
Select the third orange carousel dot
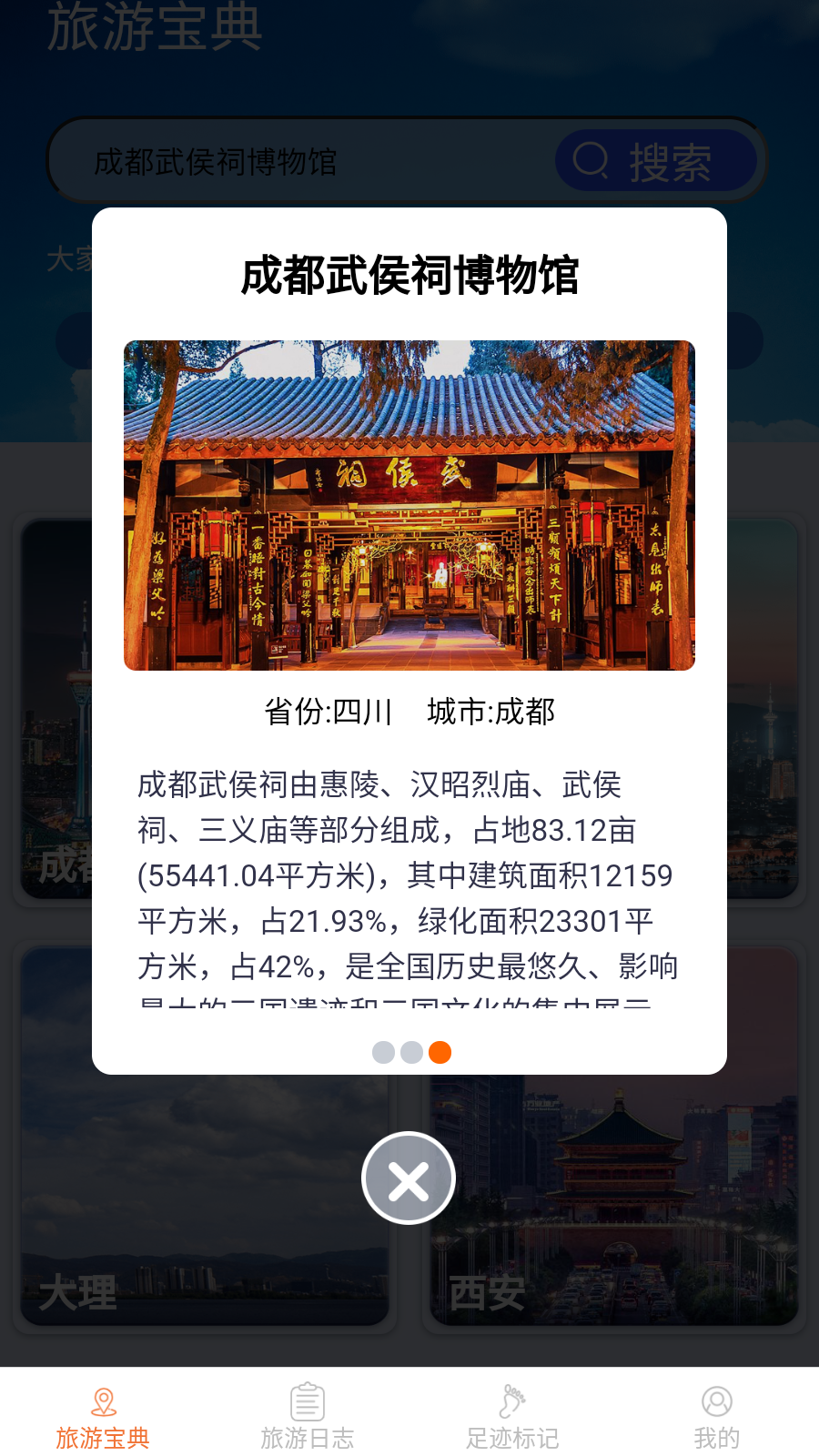(x=440, y=1052)
